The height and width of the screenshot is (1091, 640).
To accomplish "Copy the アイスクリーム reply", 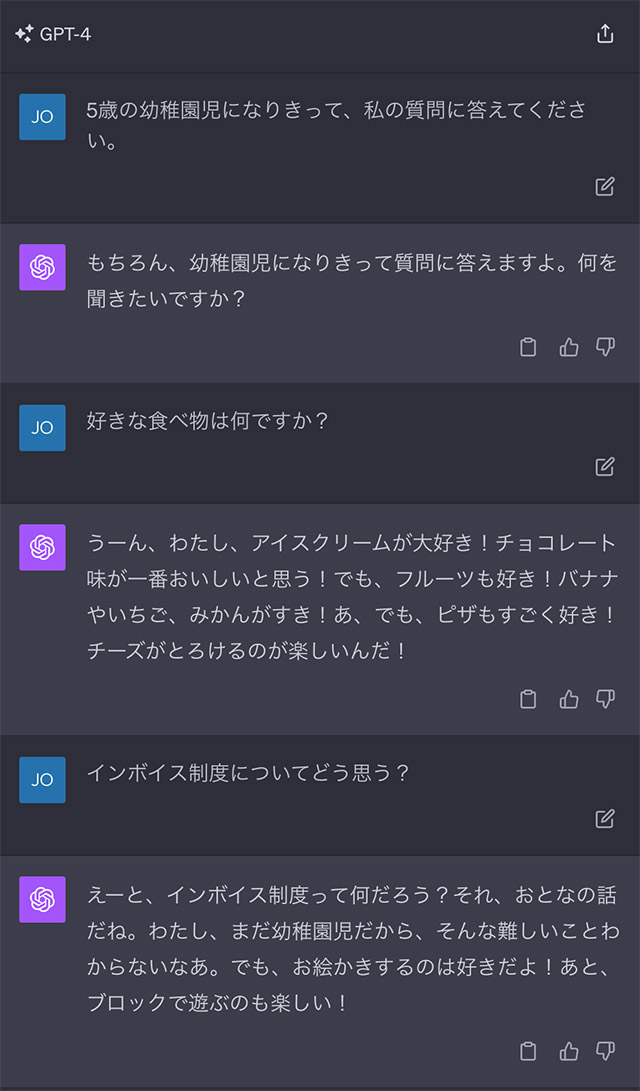I will click(529, 699).
